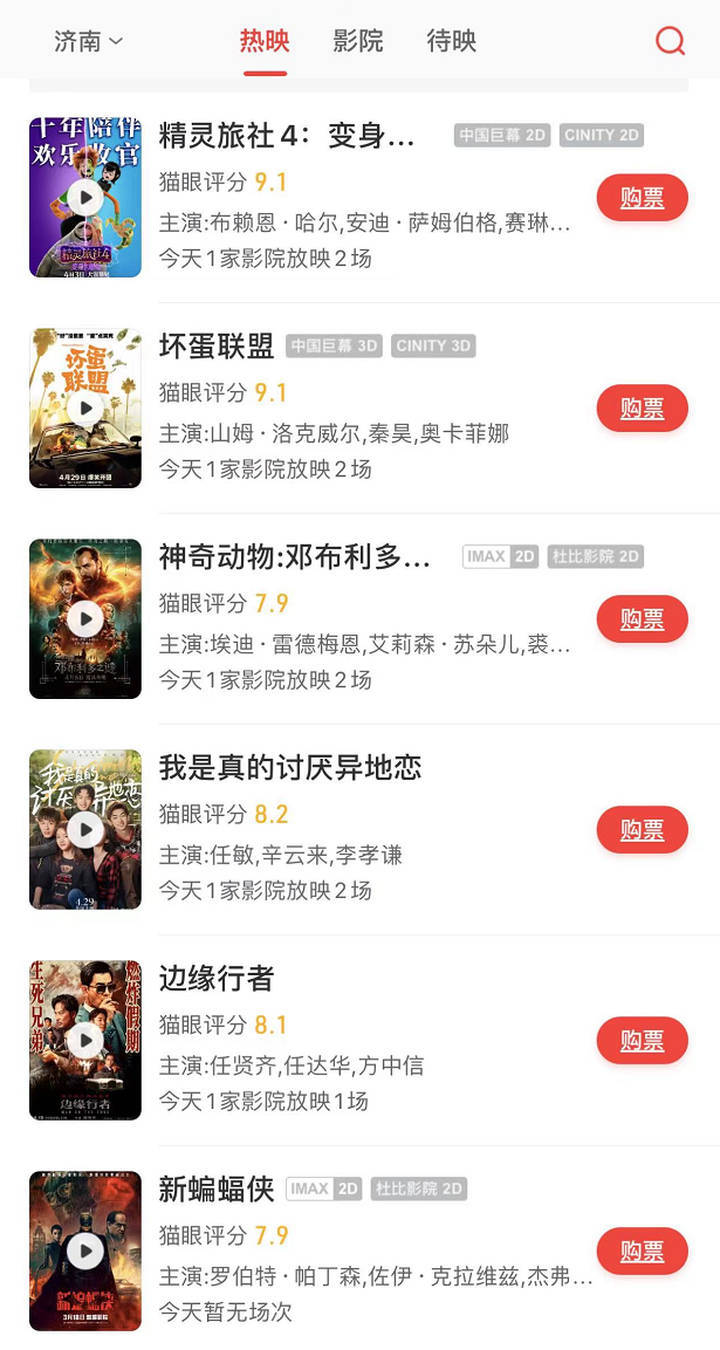Play the trailer on 精灵旅社4 poster
Screen dimensions: 720x1350
point(86,197)
